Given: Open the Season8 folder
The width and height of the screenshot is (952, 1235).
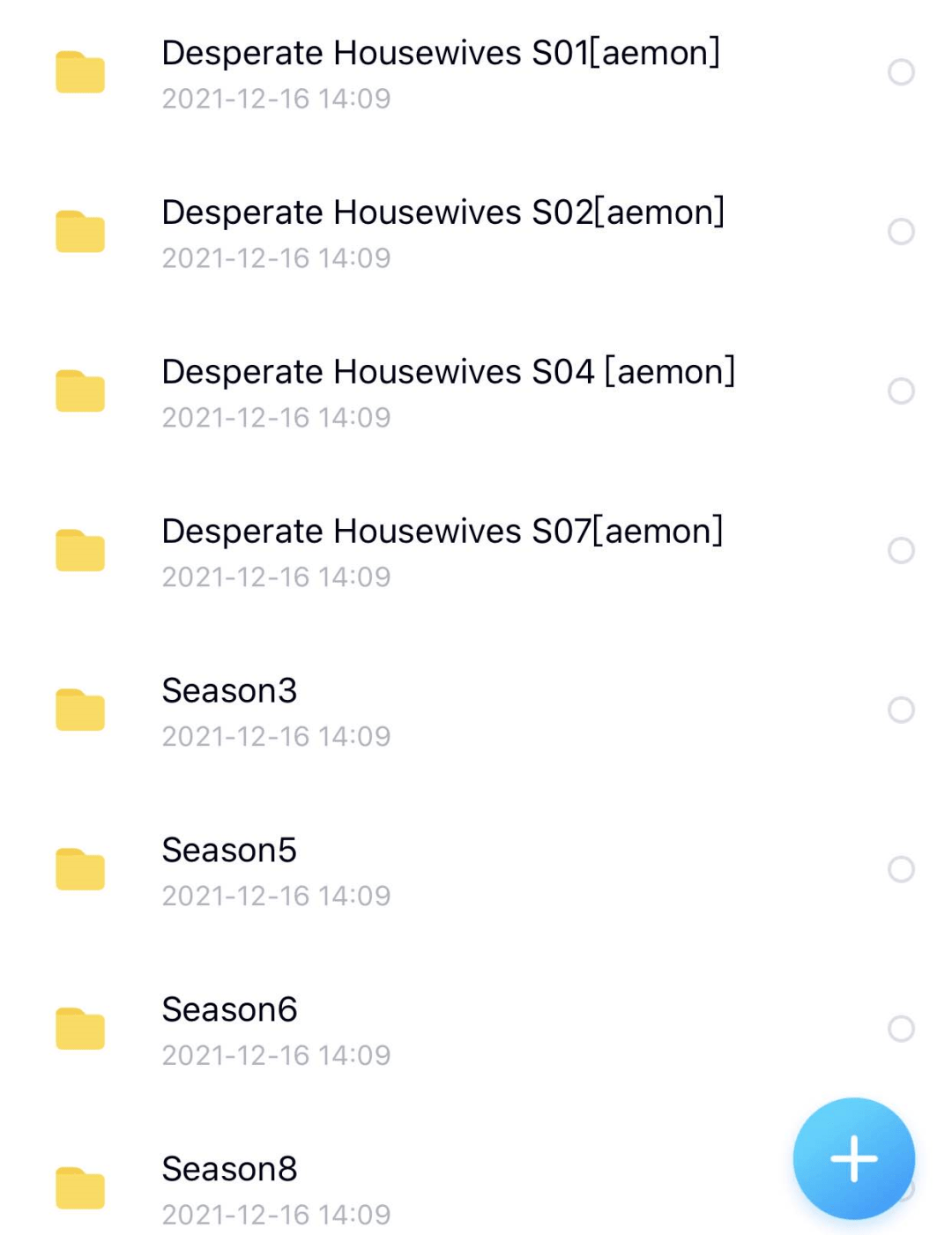Looking at the screenshot, I should pyautogui.click(x=229, y=1170).
